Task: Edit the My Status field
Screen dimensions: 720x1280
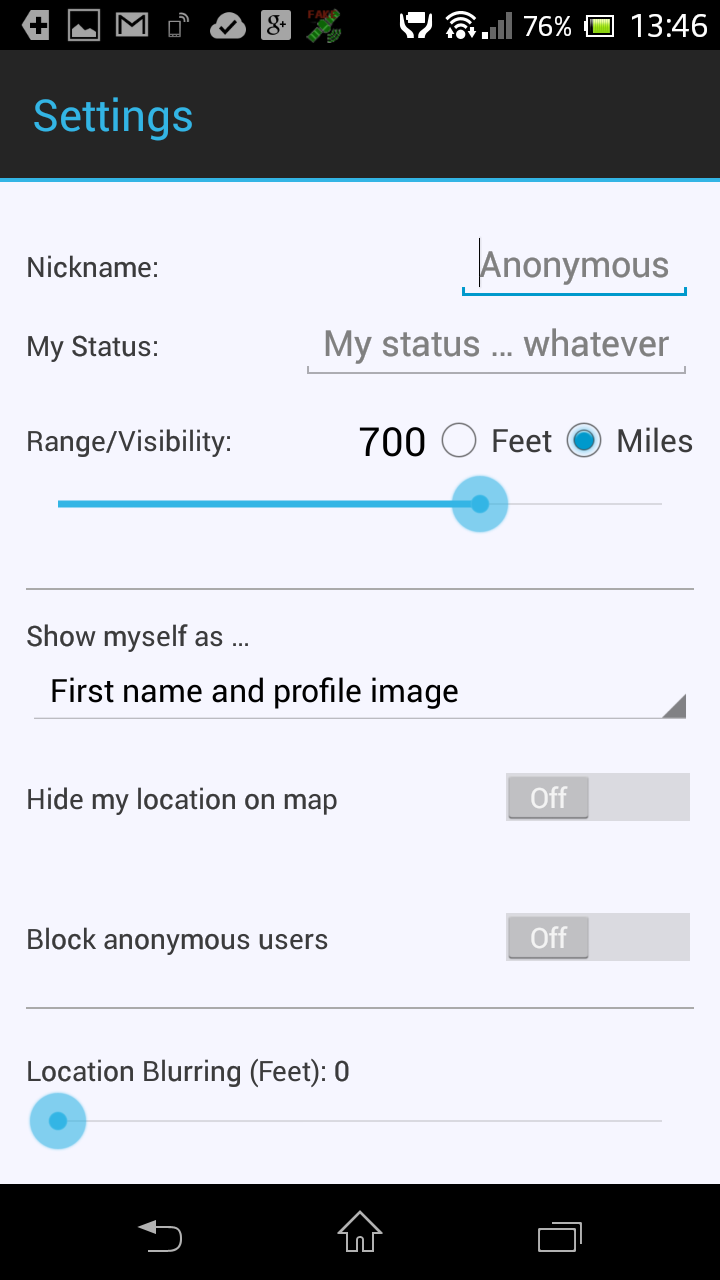Action: point(496,345)
